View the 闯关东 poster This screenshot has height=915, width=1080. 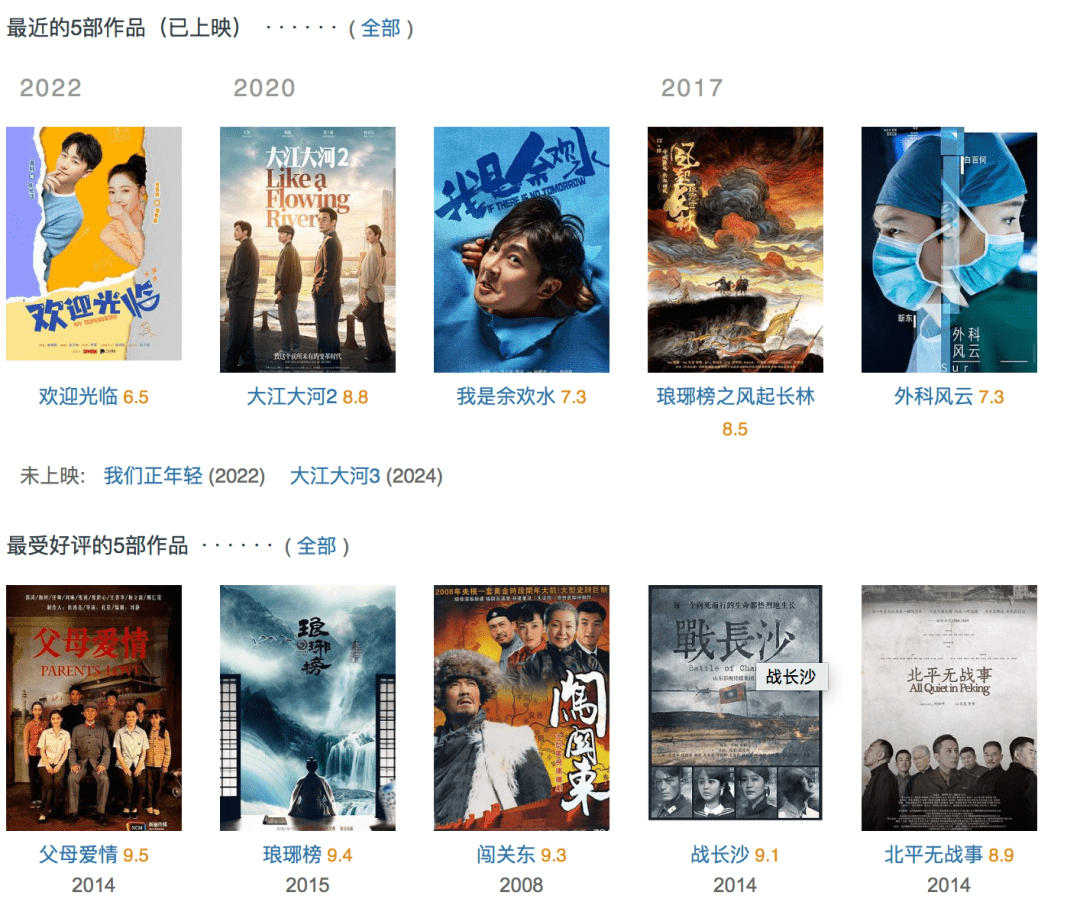click(x=521, y=707)
